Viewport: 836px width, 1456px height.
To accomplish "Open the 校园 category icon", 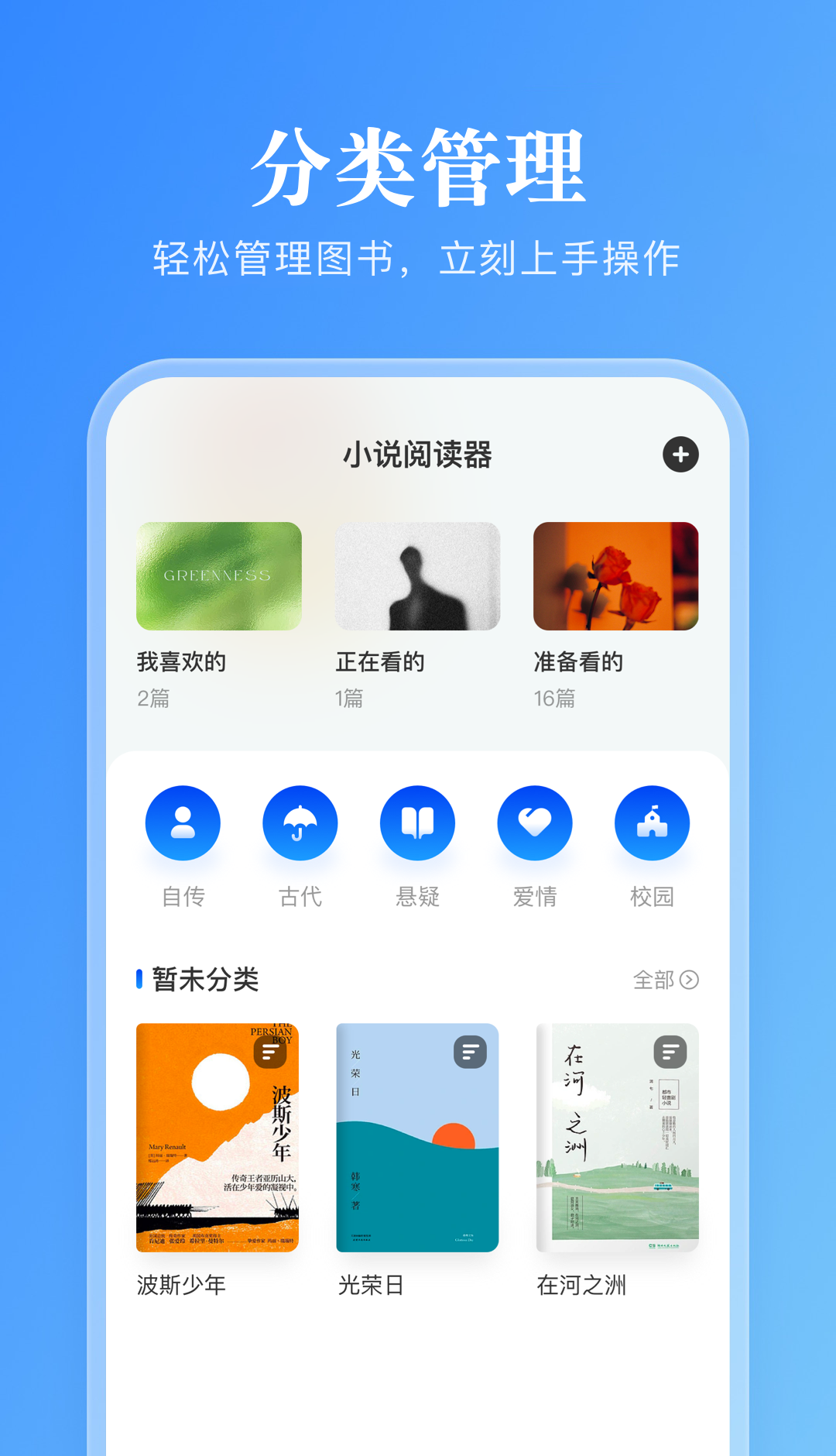I will 651,822.
